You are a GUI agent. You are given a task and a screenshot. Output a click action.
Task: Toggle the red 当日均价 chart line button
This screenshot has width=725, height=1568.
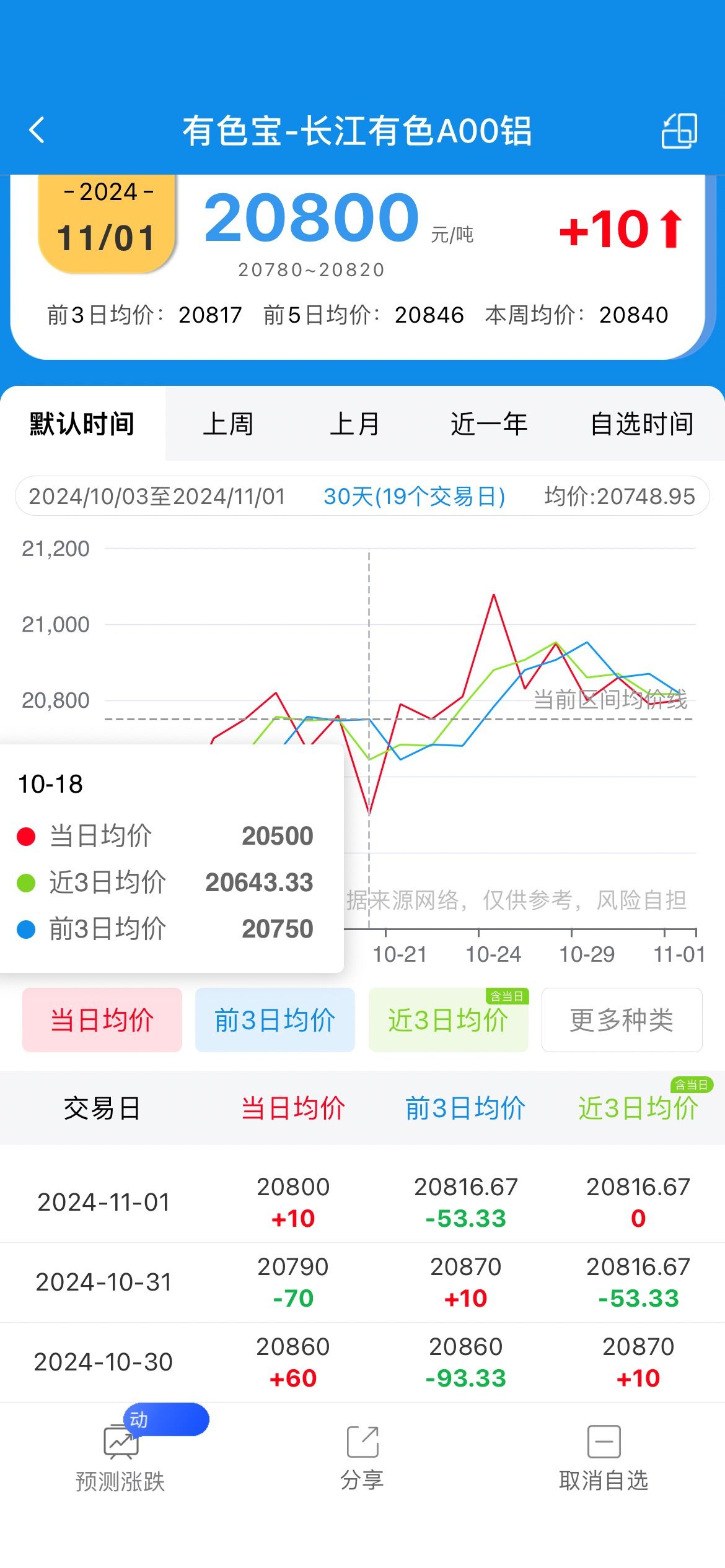pos(102,1020)
